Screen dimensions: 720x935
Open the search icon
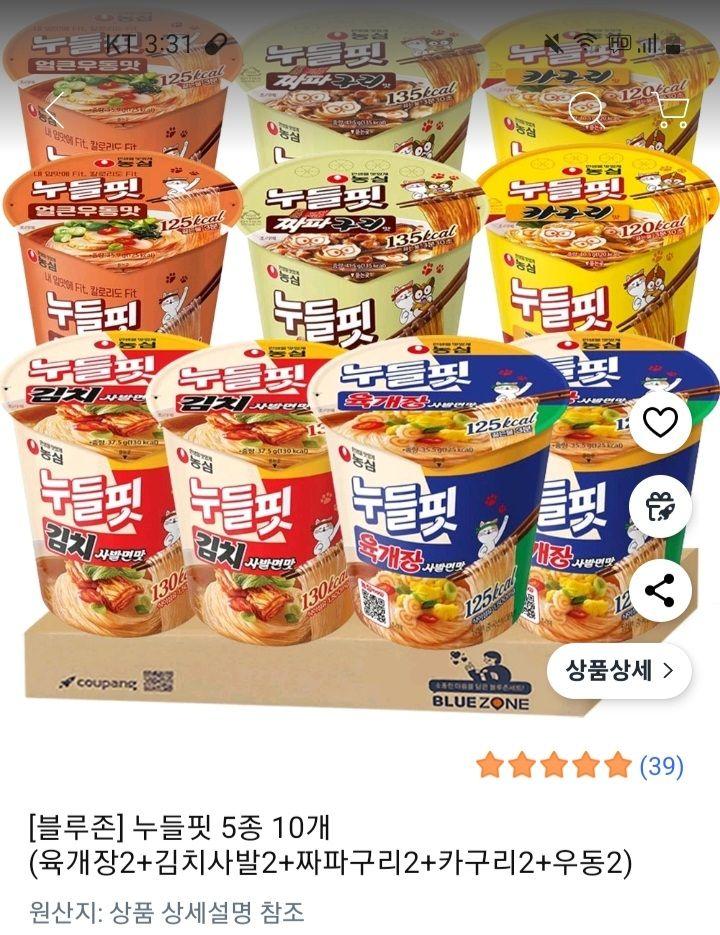click(x=587, y=108)
